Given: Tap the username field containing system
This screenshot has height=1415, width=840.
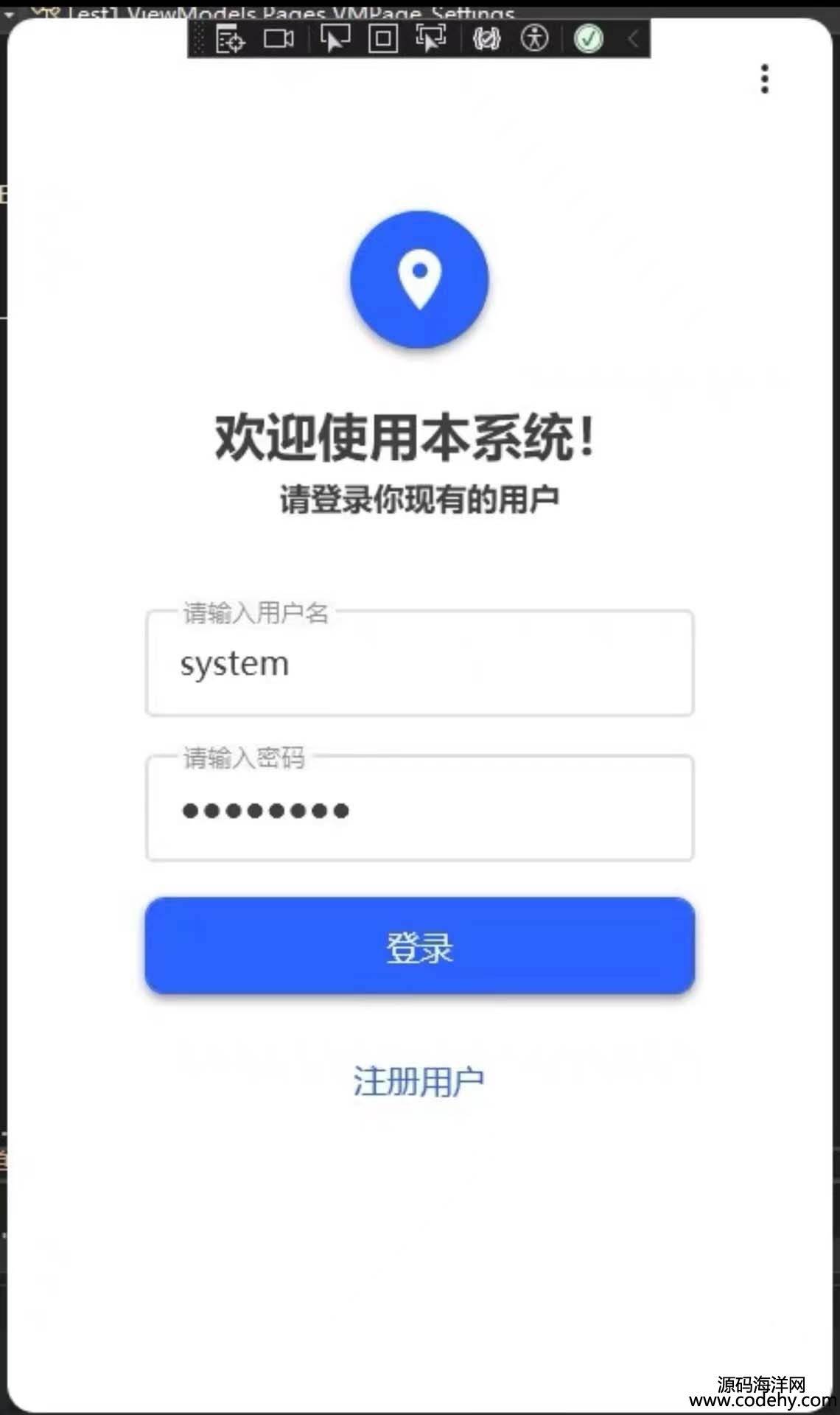Looking at the screenshot, I should coord(419,663).
